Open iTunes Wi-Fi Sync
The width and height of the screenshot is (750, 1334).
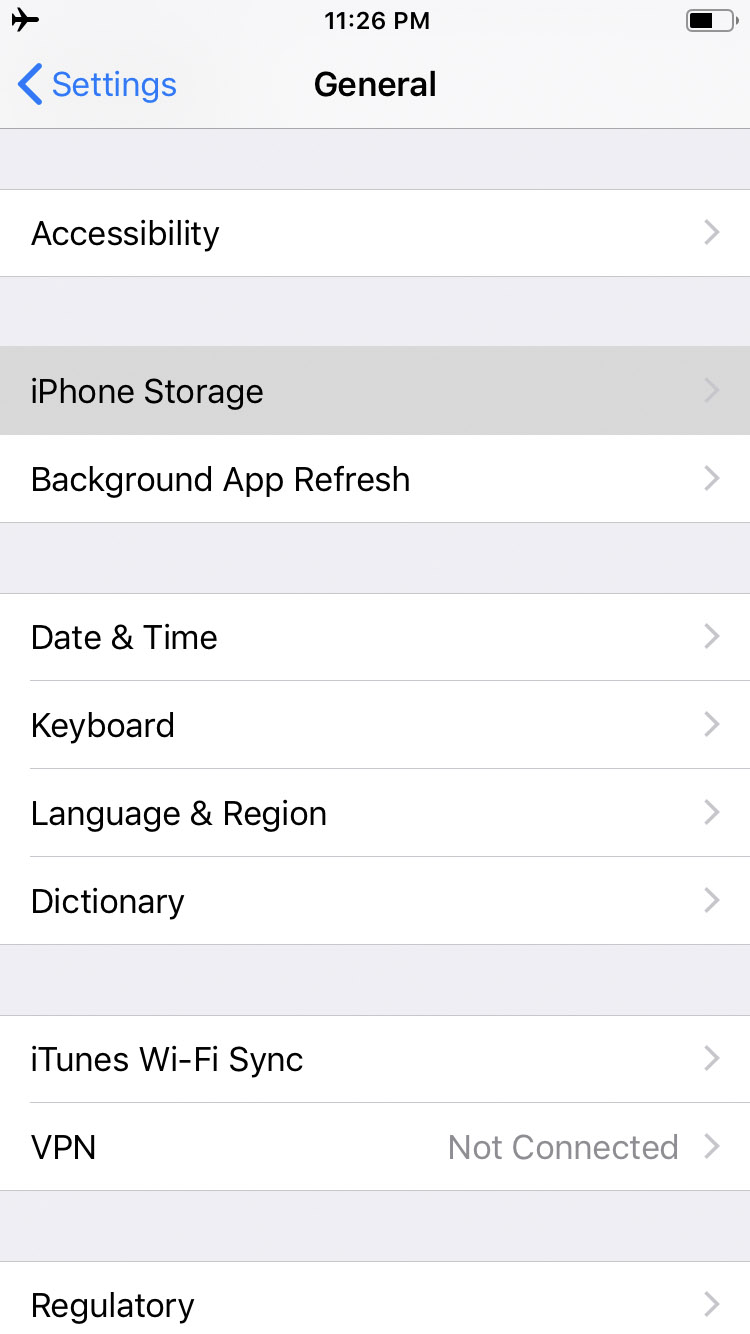[375, 1059]
